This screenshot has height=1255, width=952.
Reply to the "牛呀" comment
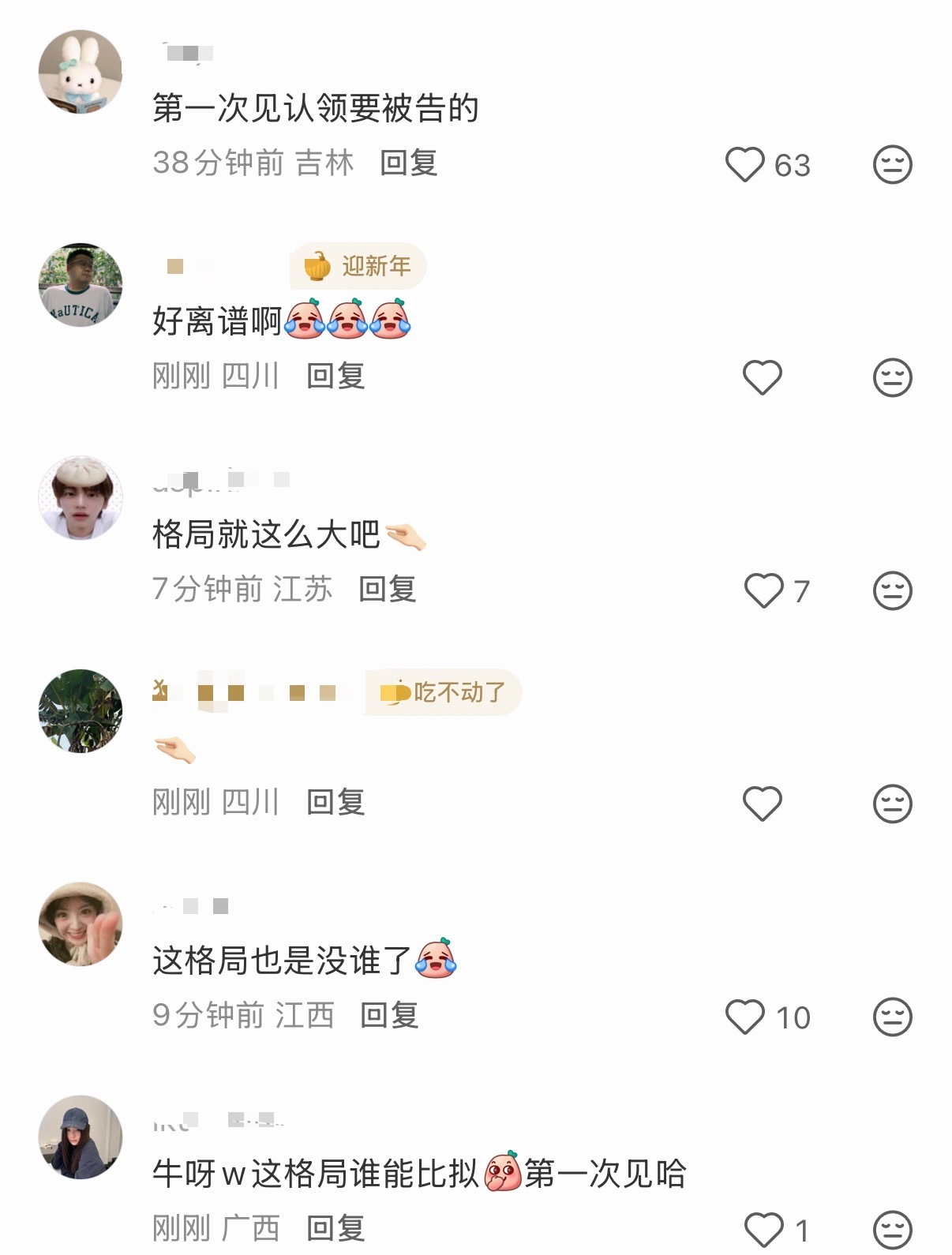click(x=335, y=1227)
